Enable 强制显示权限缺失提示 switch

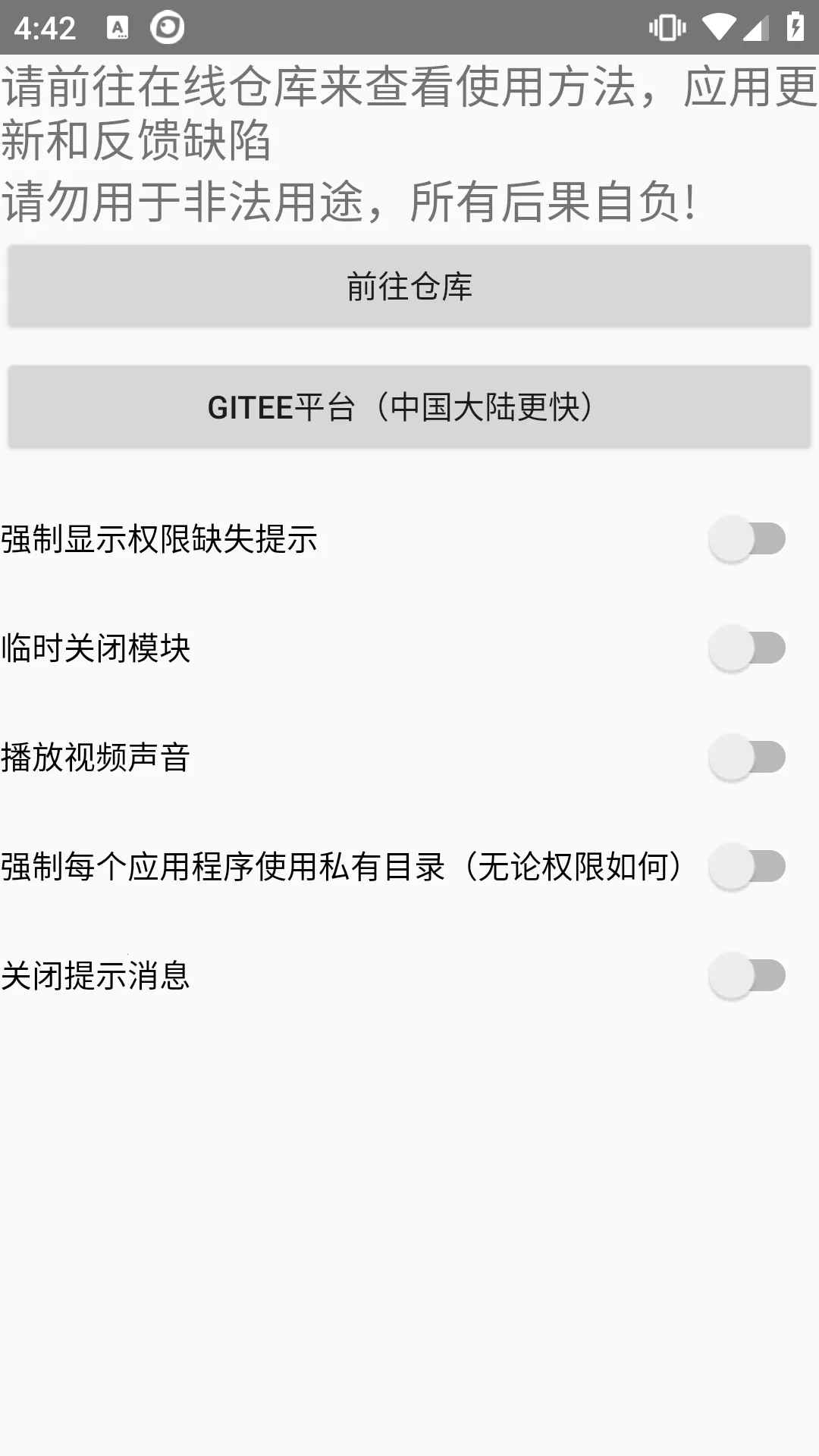coord(747,539)
